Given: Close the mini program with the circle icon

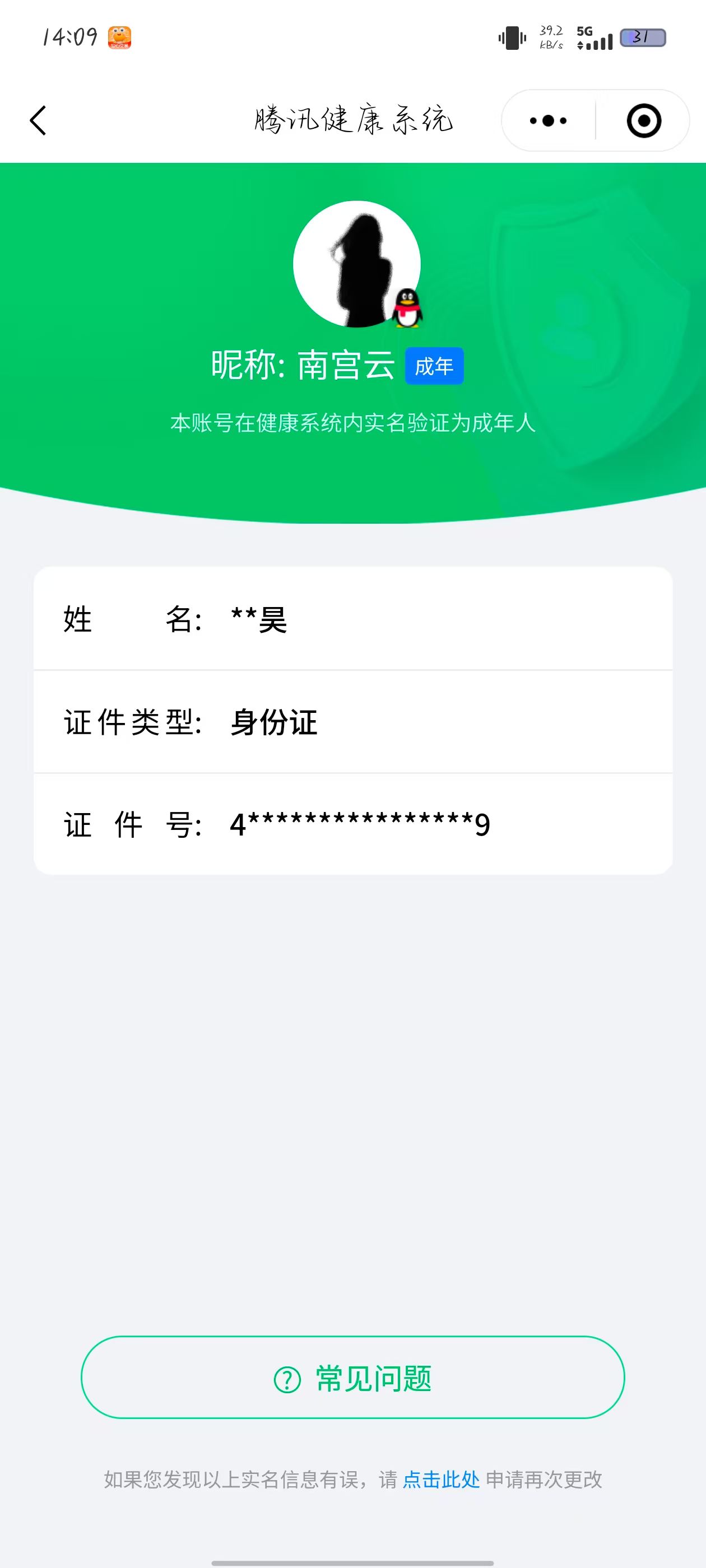Looking at the screenshot, I should pyautogui.click(x=643, y=120).
